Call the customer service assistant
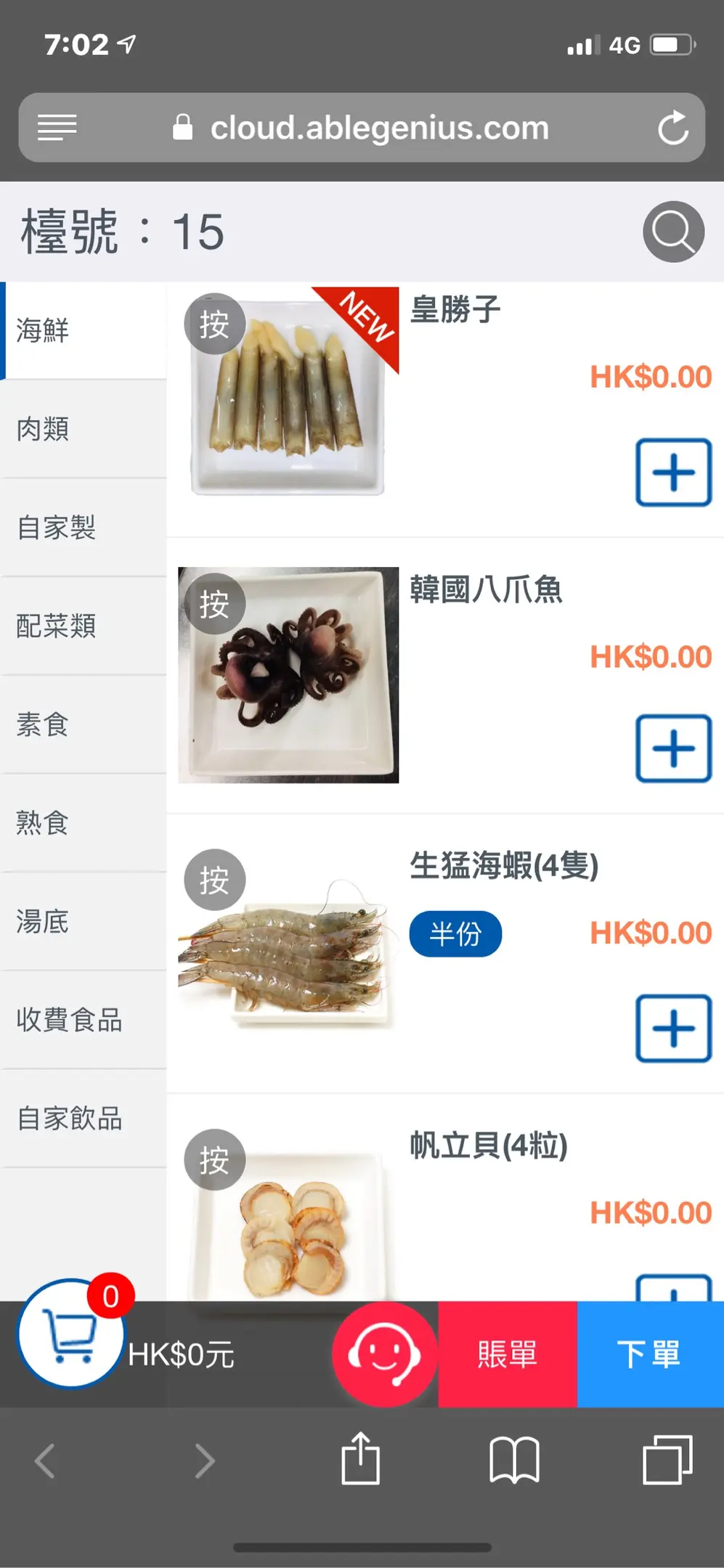This screenshot has width=724, height=1568. coord(384,1354)
